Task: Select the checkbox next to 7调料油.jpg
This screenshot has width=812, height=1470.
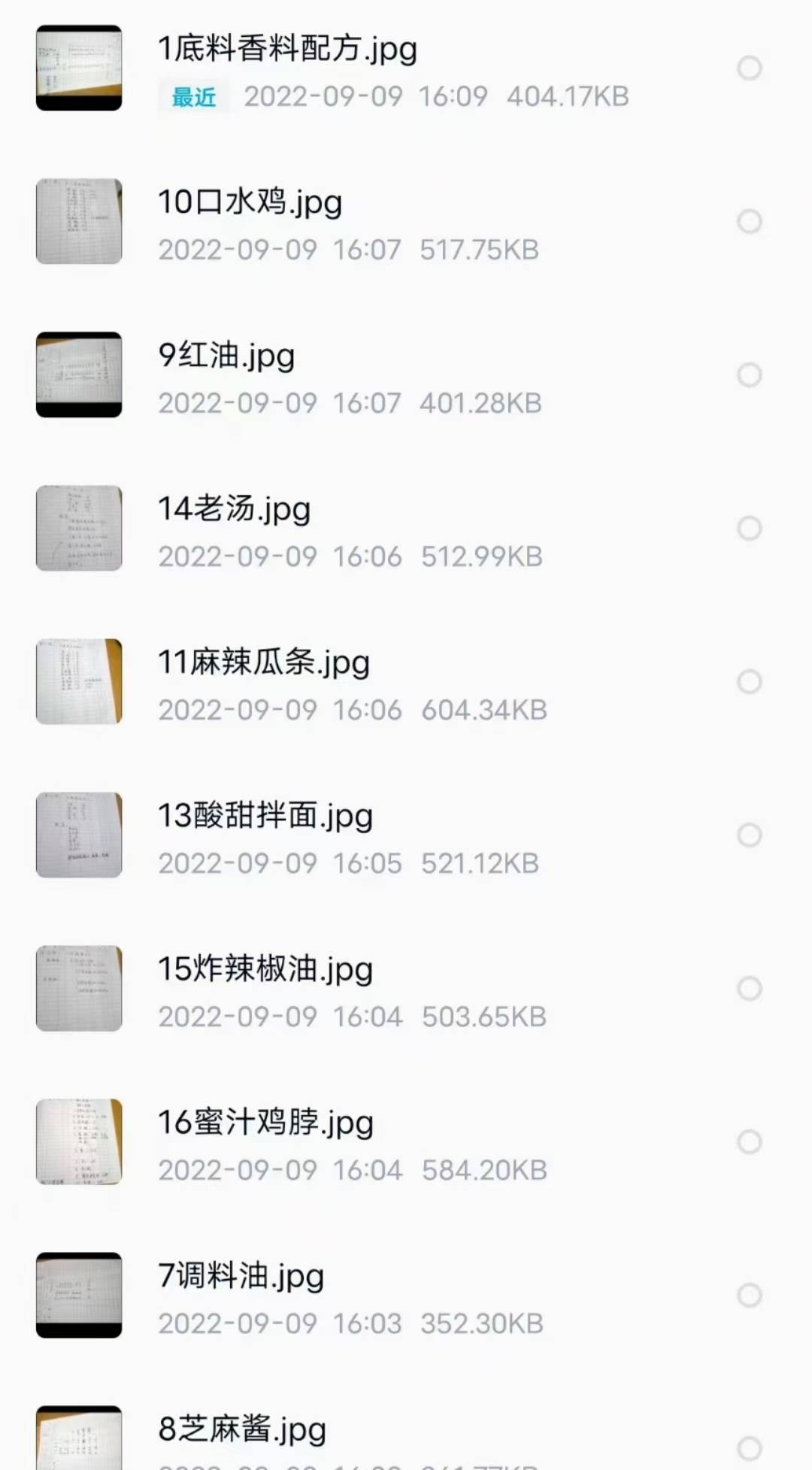Action: (749, 1295)
